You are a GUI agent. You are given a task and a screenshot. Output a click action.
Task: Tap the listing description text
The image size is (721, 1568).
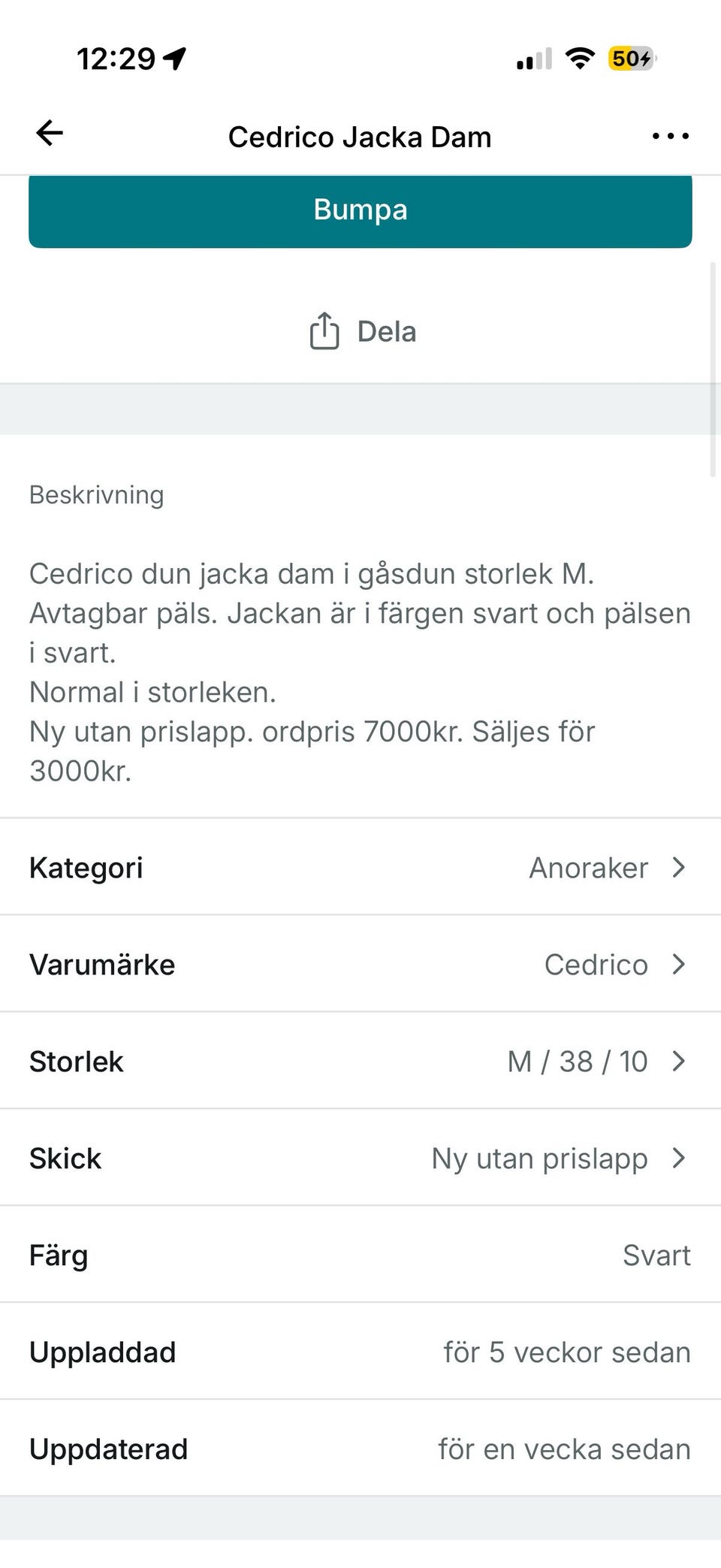pos(359,669)
